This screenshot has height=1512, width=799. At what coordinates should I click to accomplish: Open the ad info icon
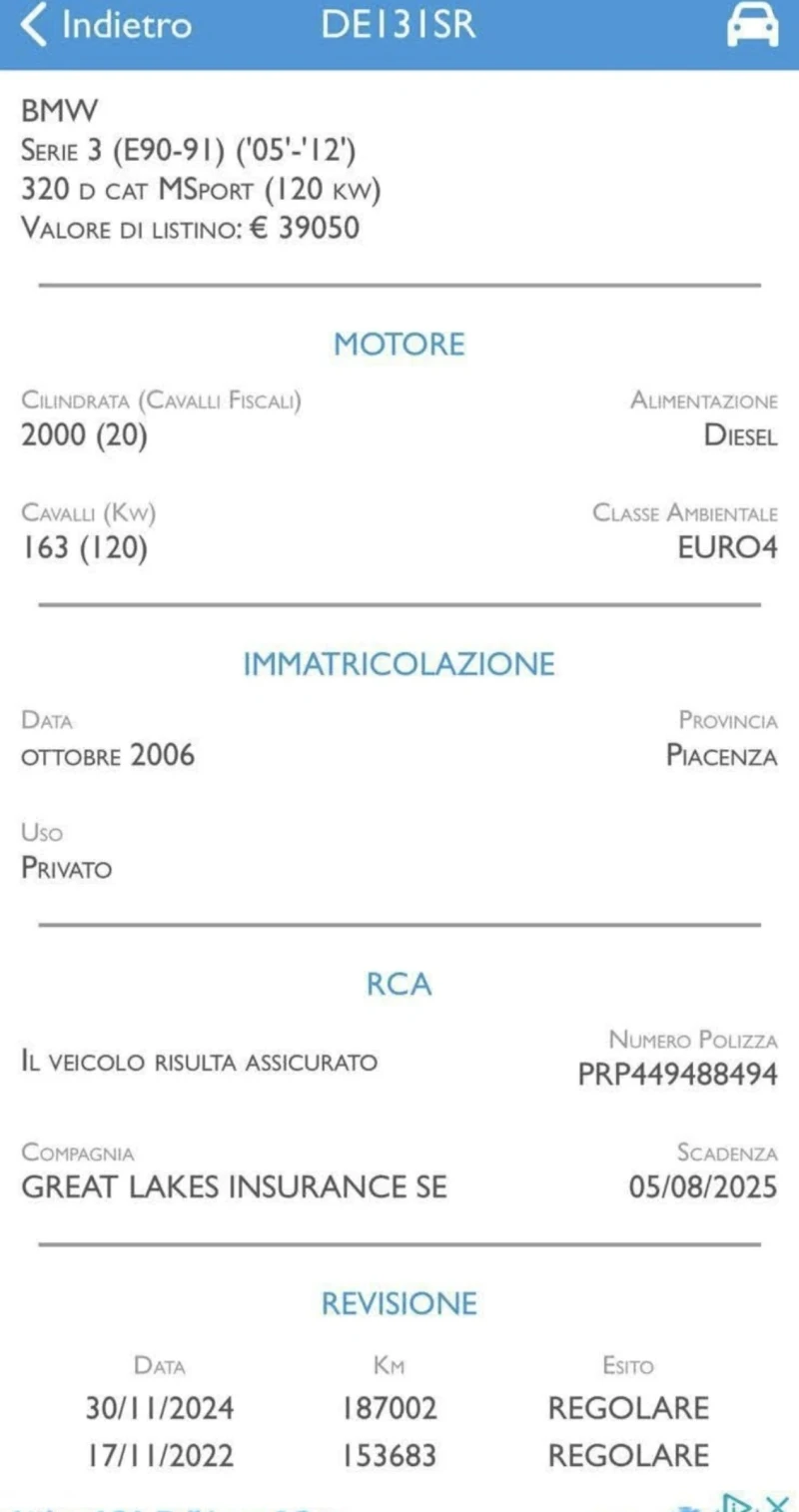click(736, 1503)
